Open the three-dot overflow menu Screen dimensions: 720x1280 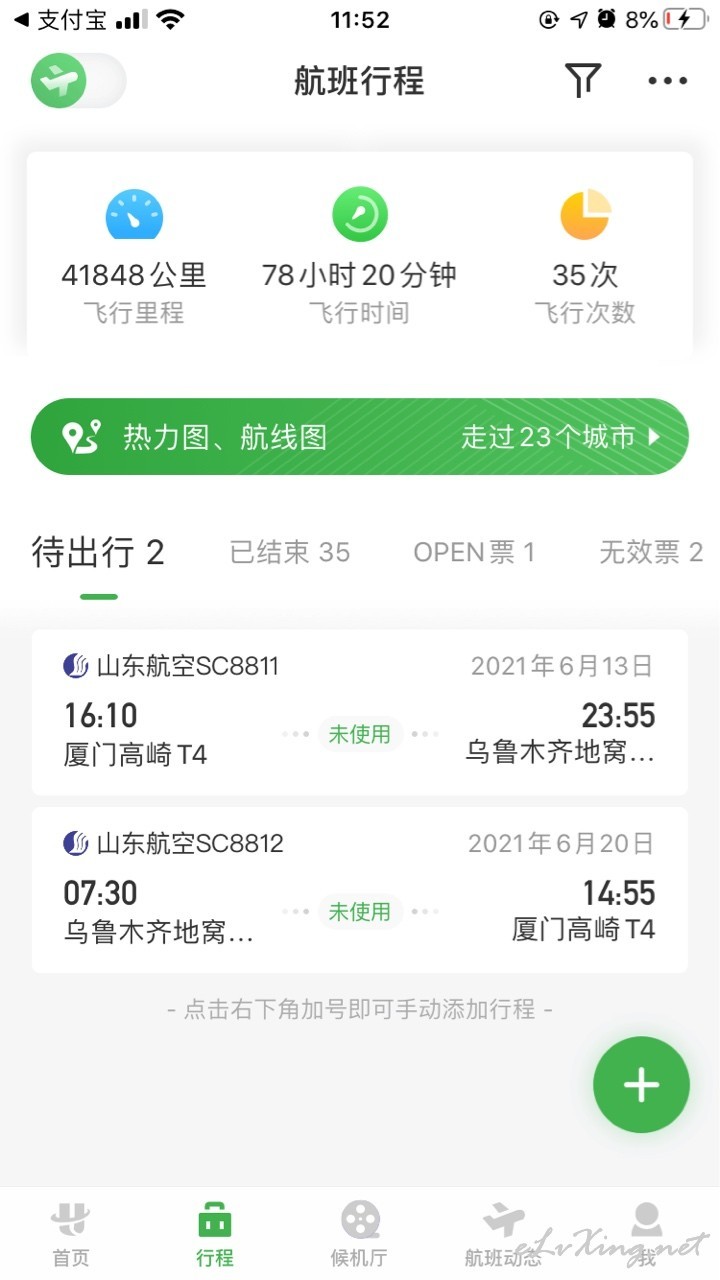pyautogui.click(x=667, y=81)
